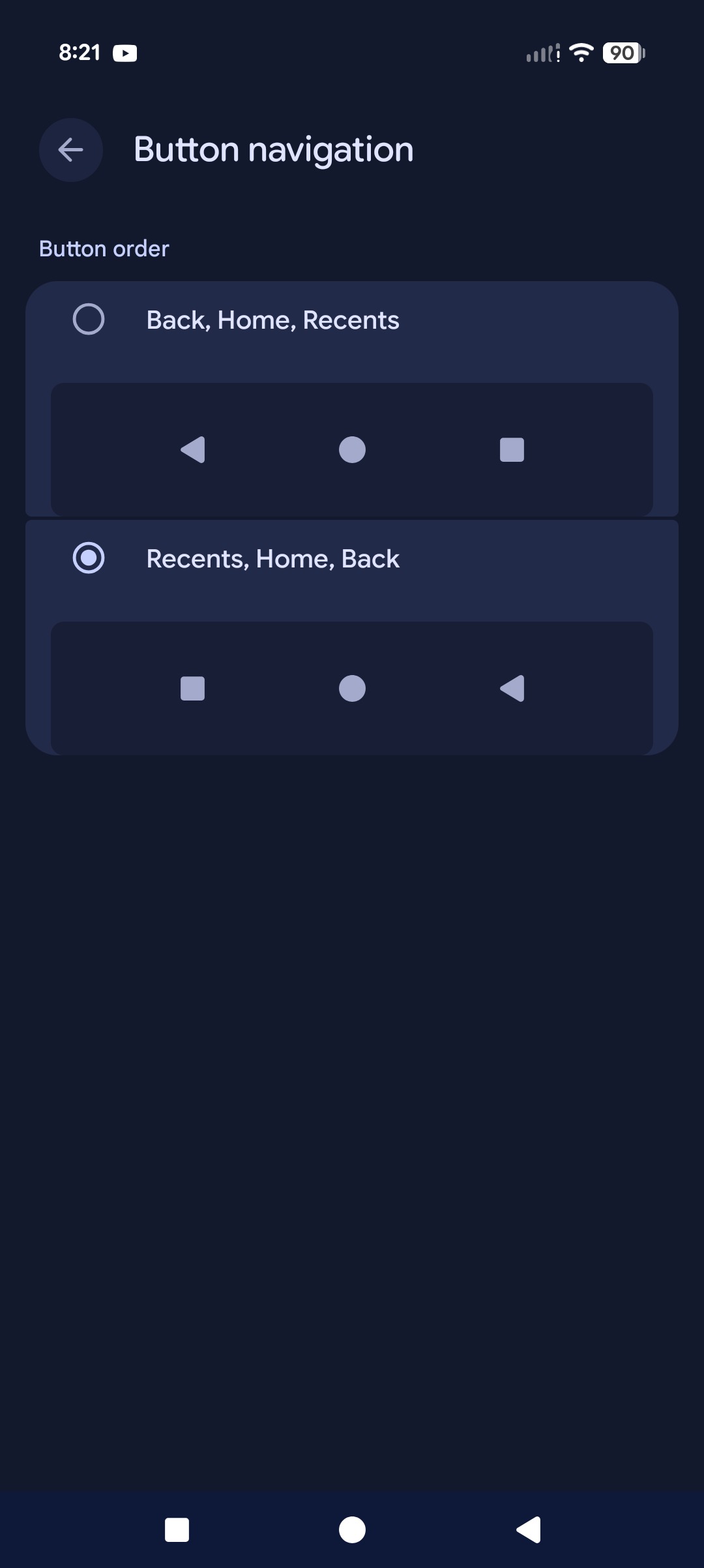
Task: Tap the Button order section header
Action: [104, 248]
